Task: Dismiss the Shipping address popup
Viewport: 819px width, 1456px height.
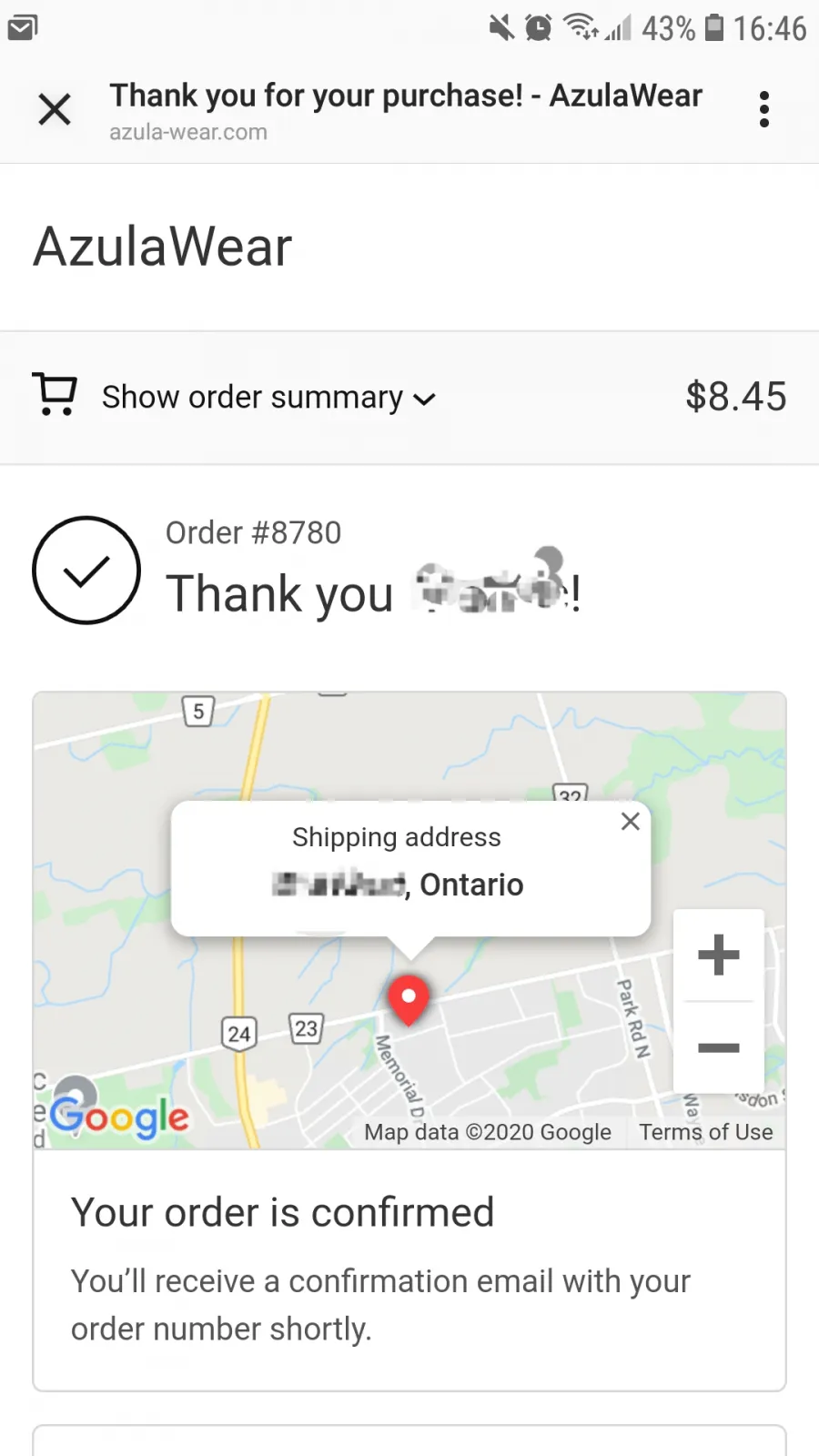Action: [630, 822]
